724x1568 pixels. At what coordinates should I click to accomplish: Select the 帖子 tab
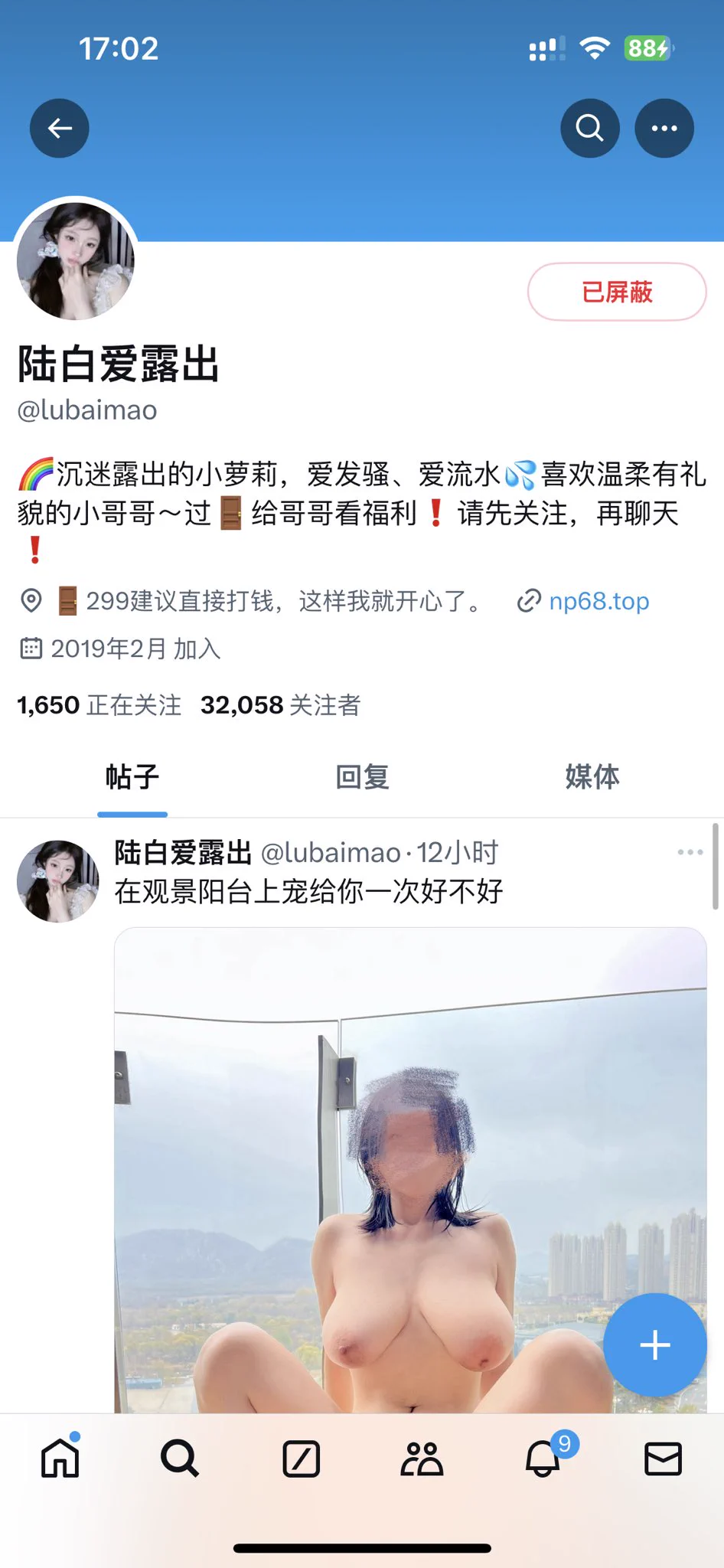click(132, 777)
